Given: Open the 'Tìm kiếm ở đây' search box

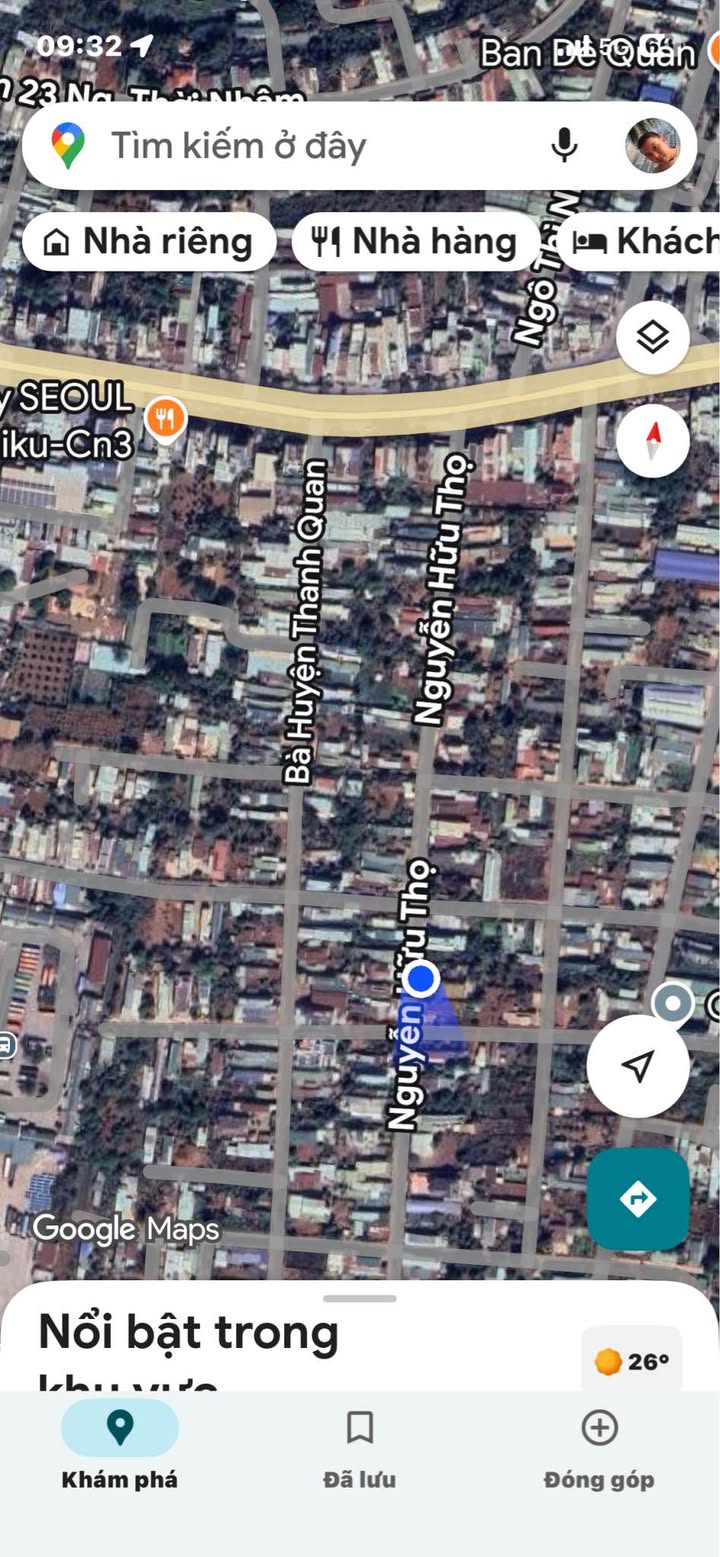Looking at the screenshot, I should (x=300, y=146).
